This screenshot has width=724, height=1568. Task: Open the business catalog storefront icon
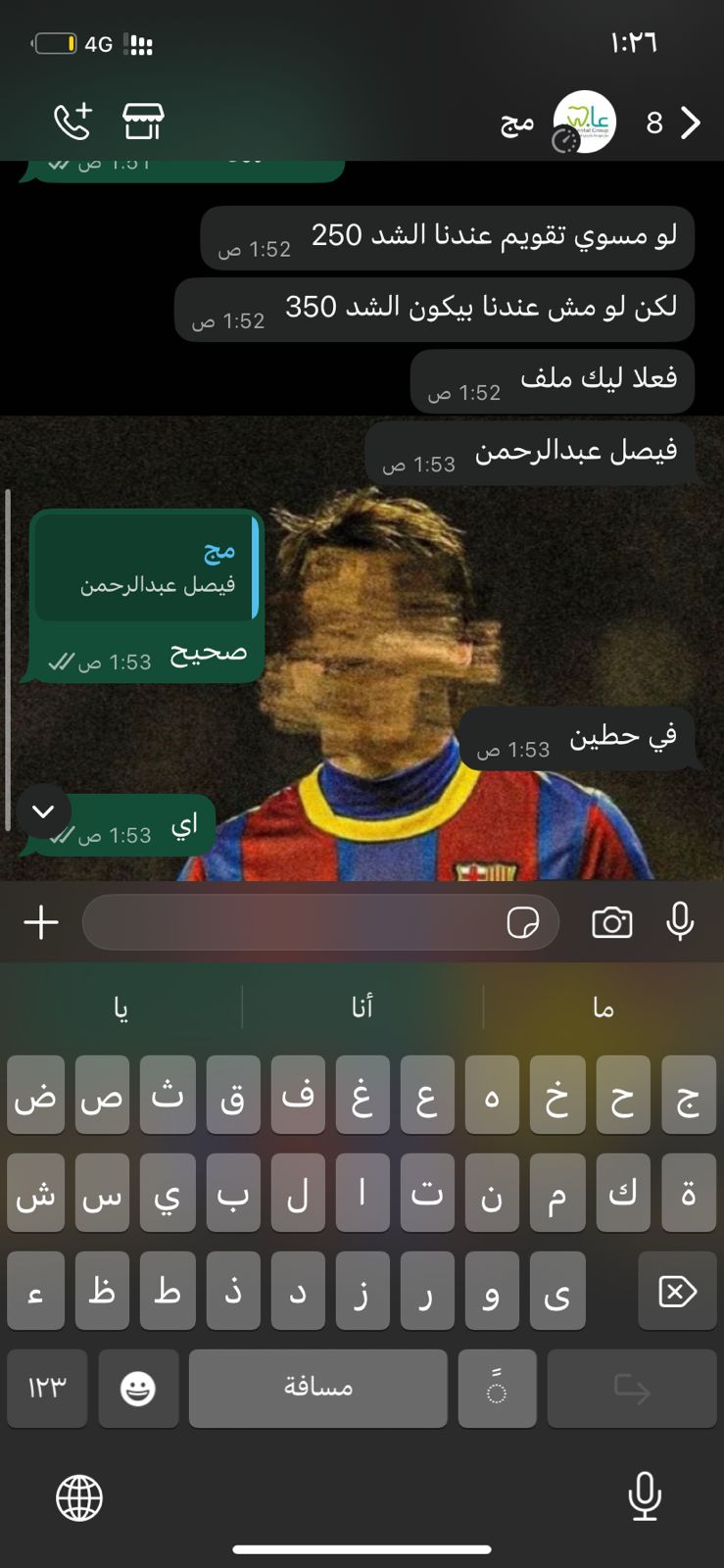click(143, 122)
